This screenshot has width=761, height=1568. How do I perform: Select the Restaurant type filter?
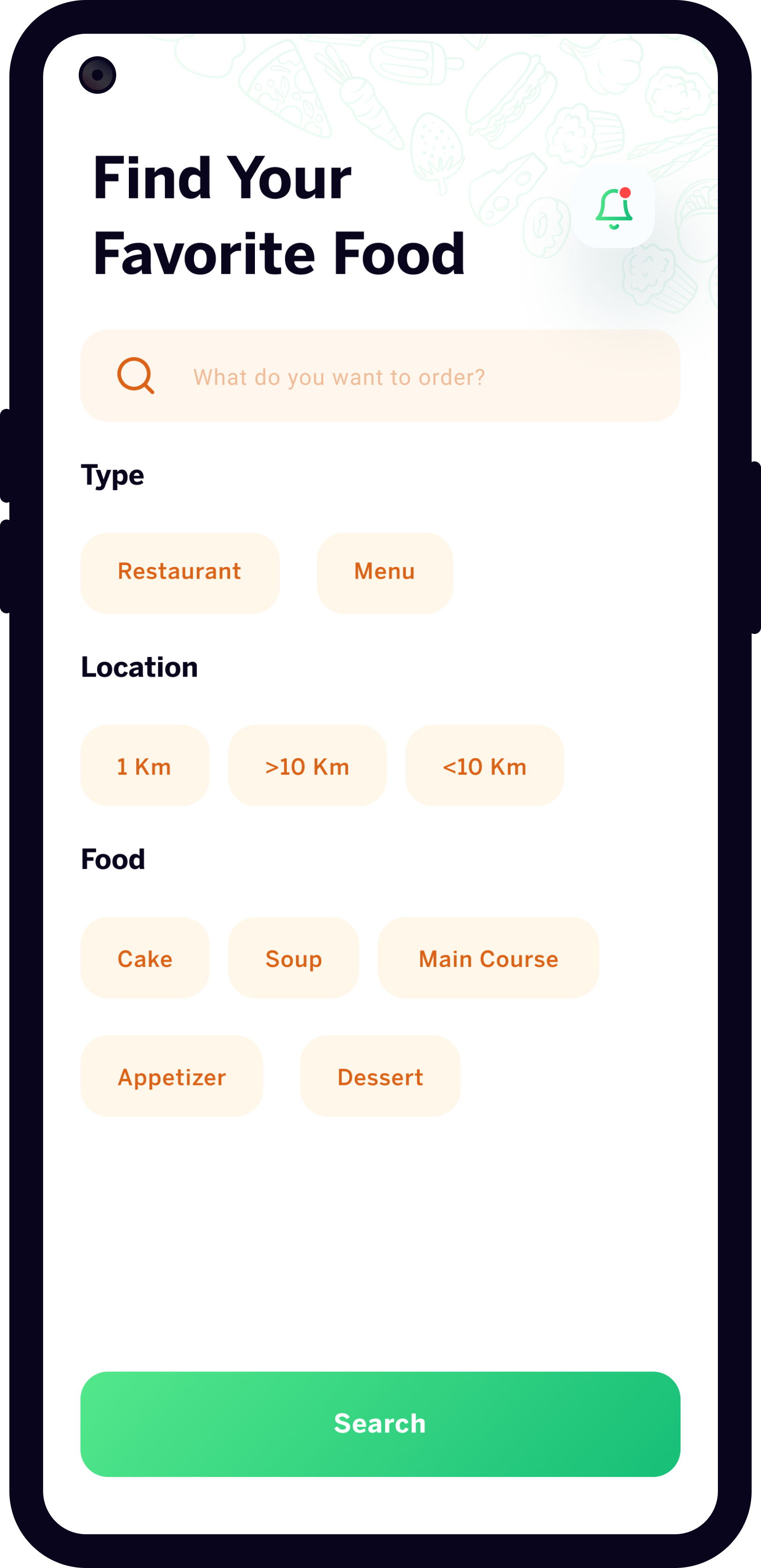click(179, 571)
